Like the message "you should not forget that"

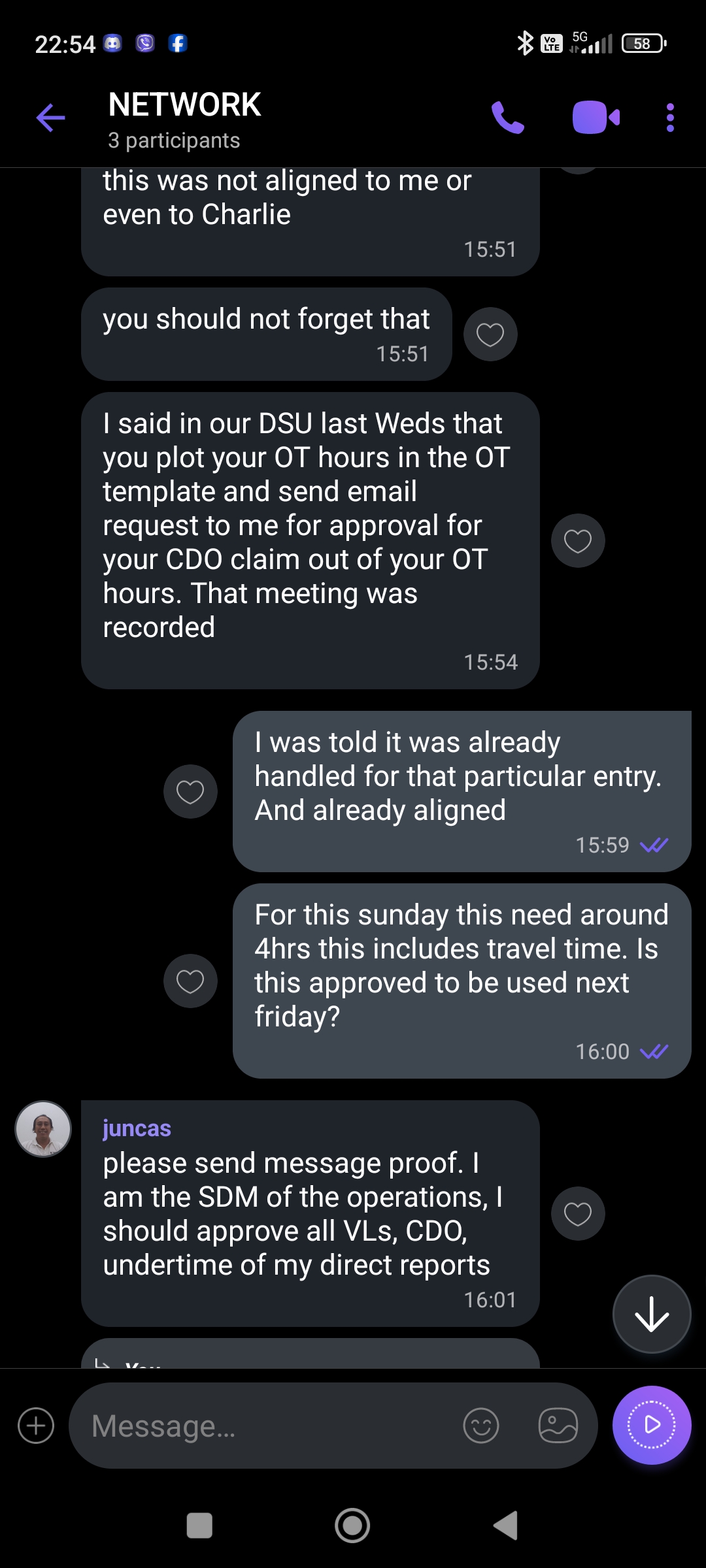tap(490, 335)
